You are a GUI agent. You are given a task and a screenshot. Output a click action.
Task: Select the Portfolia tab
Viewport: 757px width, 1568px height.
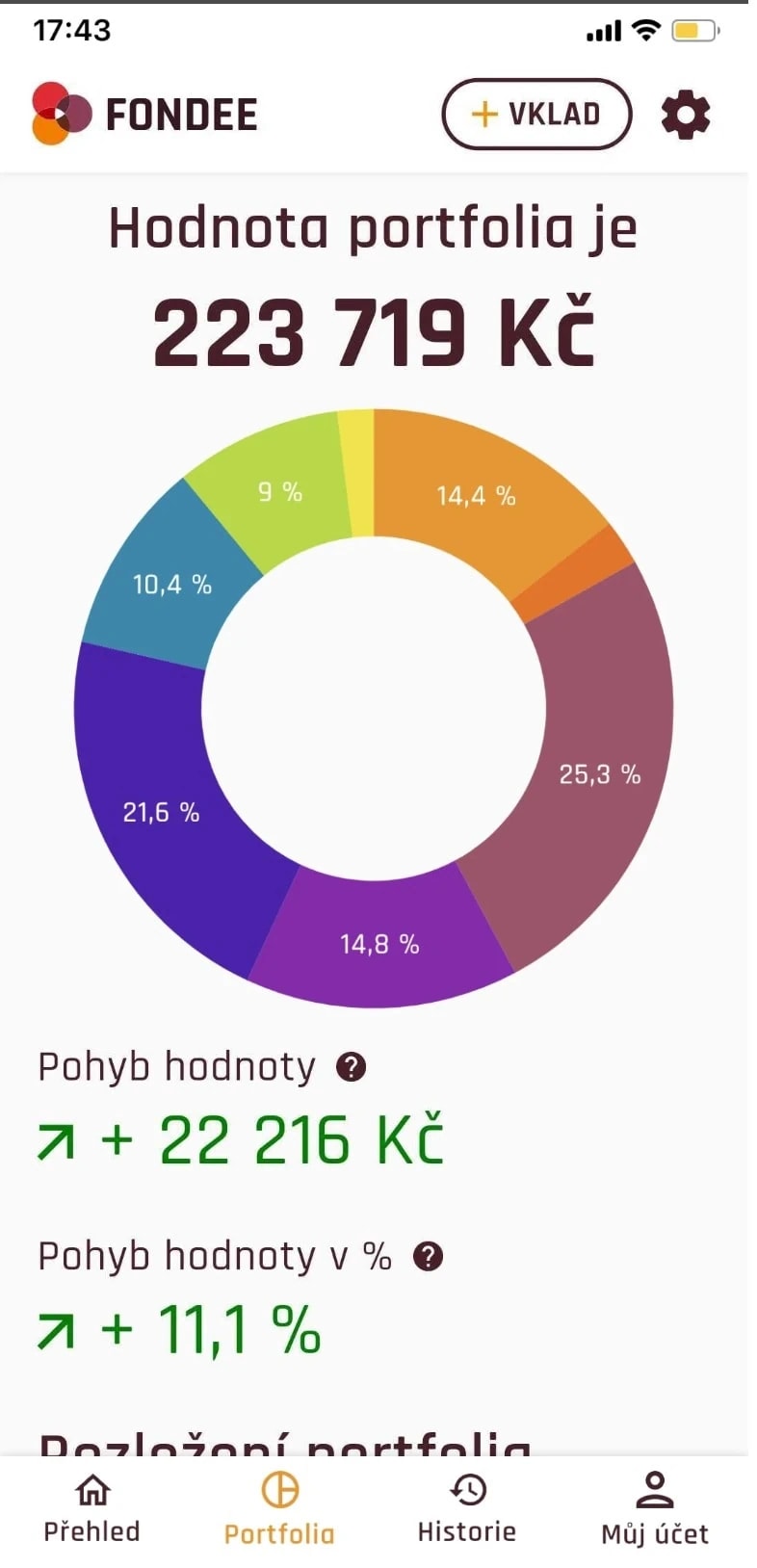click(279, 1509)
